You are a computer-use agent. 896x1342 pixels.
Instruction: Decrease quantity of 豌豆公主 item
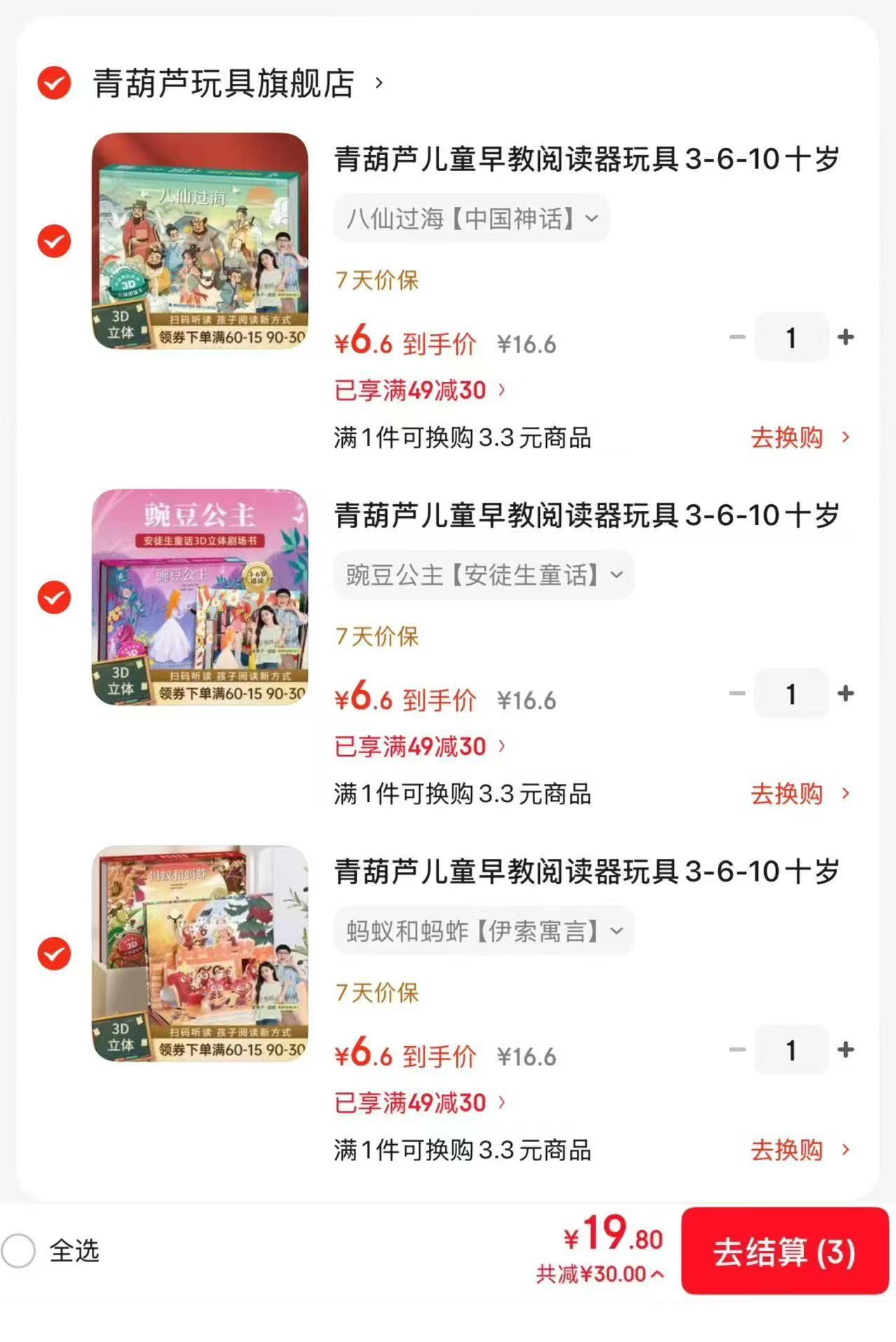(735, 693)
